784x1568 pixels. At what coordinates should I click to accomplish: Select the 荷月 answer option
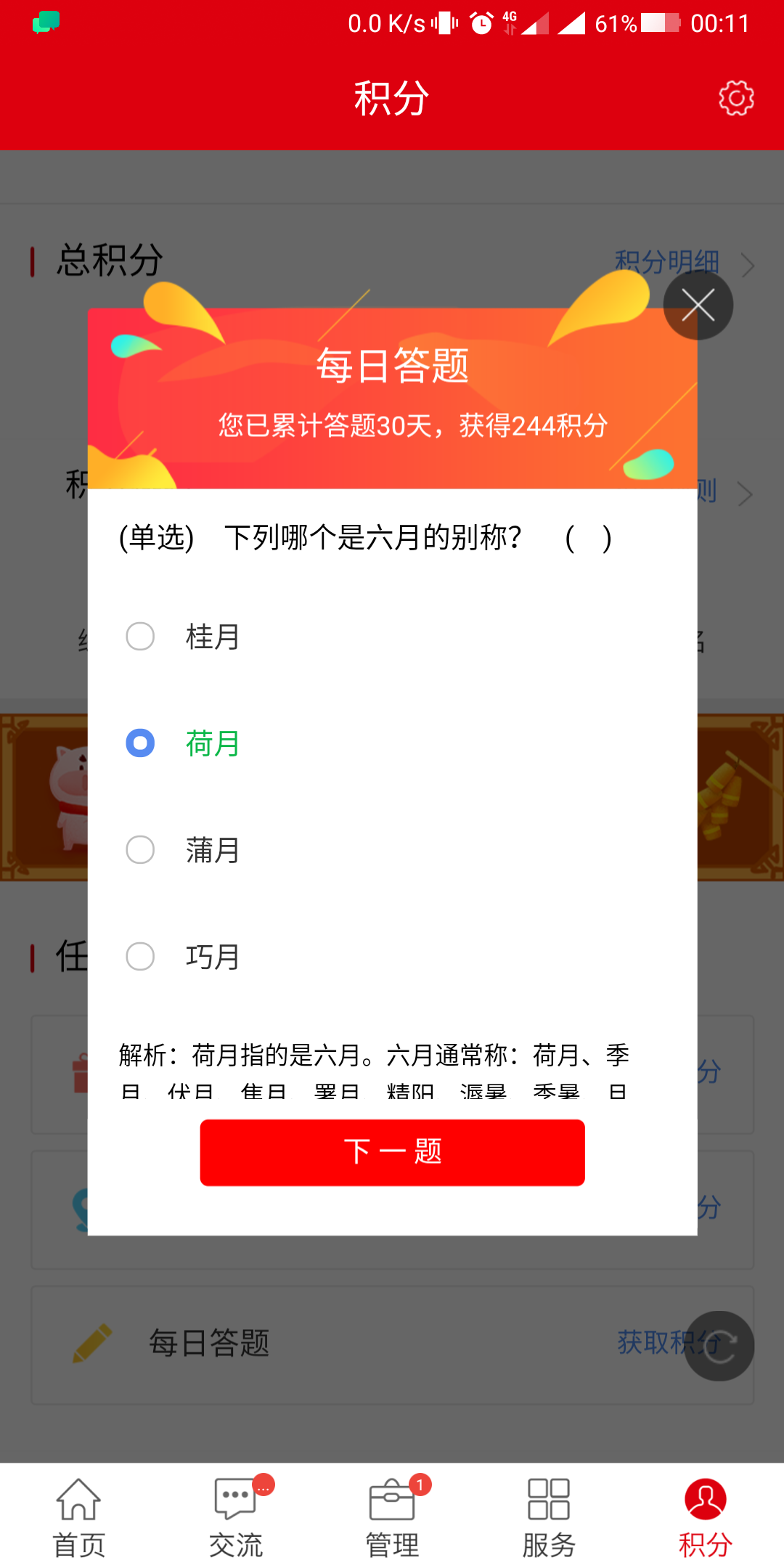[x=140, y=743]
